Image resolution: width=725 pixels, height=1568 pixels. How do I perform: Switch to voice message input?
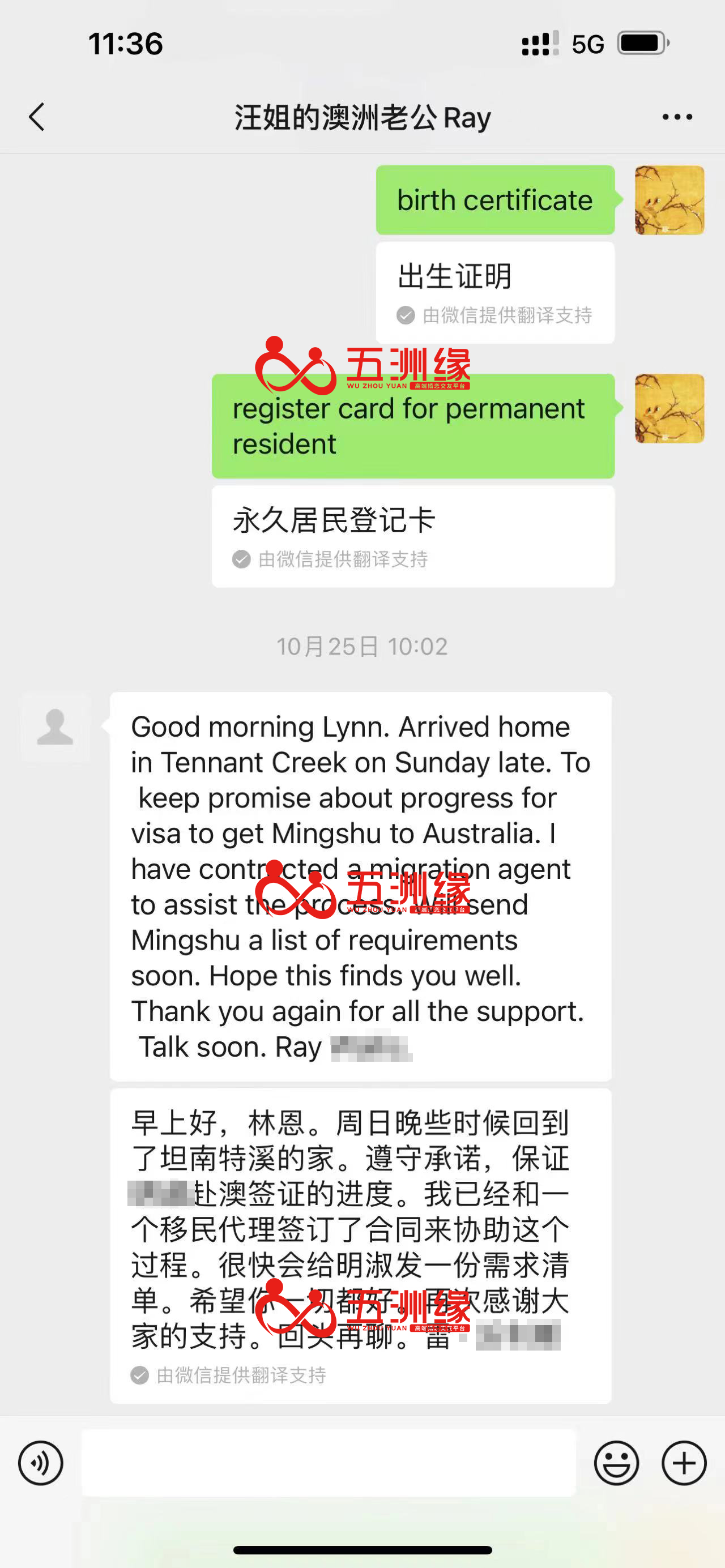(41, 1463)
